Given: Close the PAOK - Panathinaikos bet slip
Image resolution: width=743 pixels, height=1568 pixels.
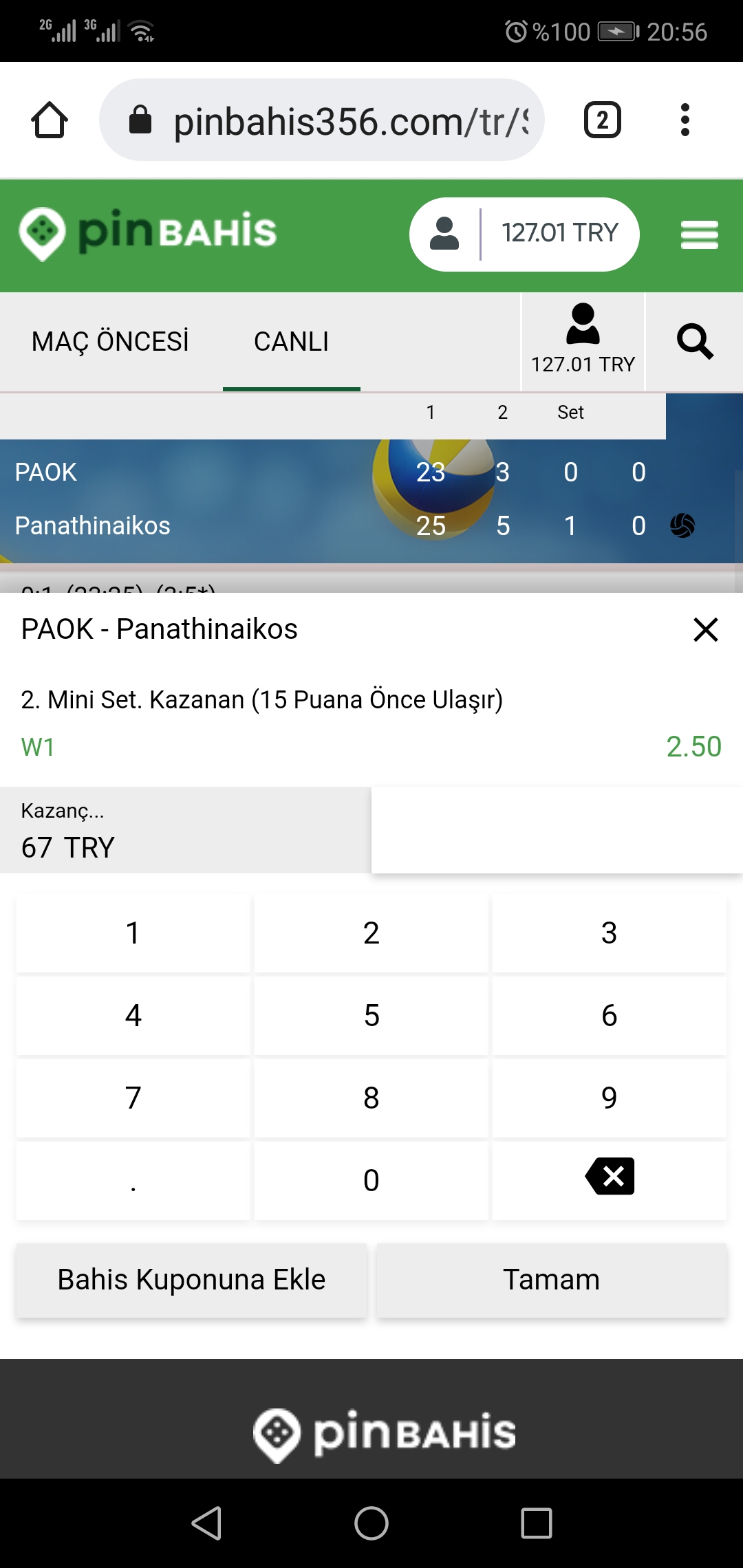Looking at the screenshot, I should (x=706, y=629).
